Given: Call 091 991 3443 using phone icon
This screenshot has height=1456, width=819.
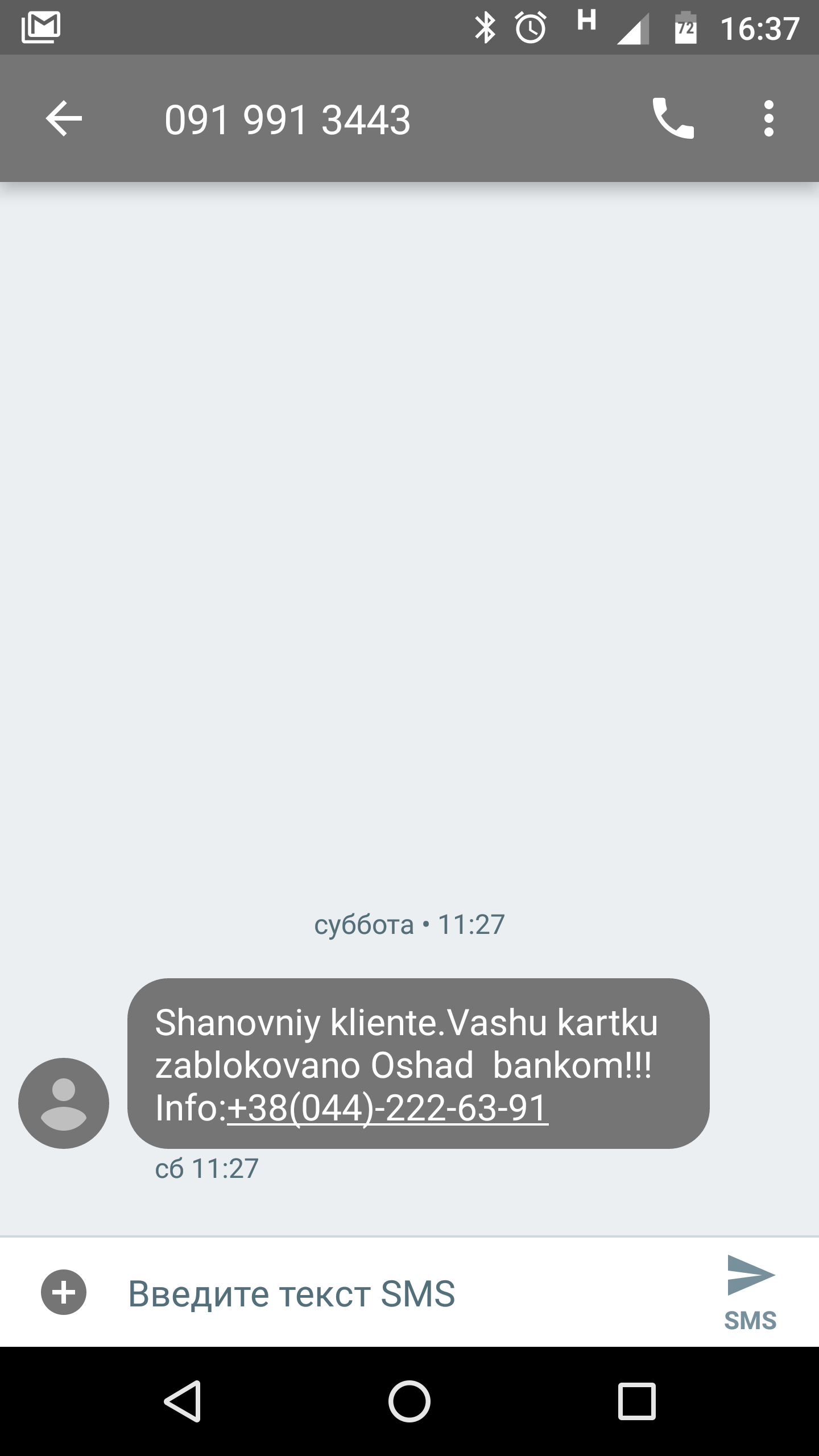Looking at the screenshot, I should (x=673, y=118).
